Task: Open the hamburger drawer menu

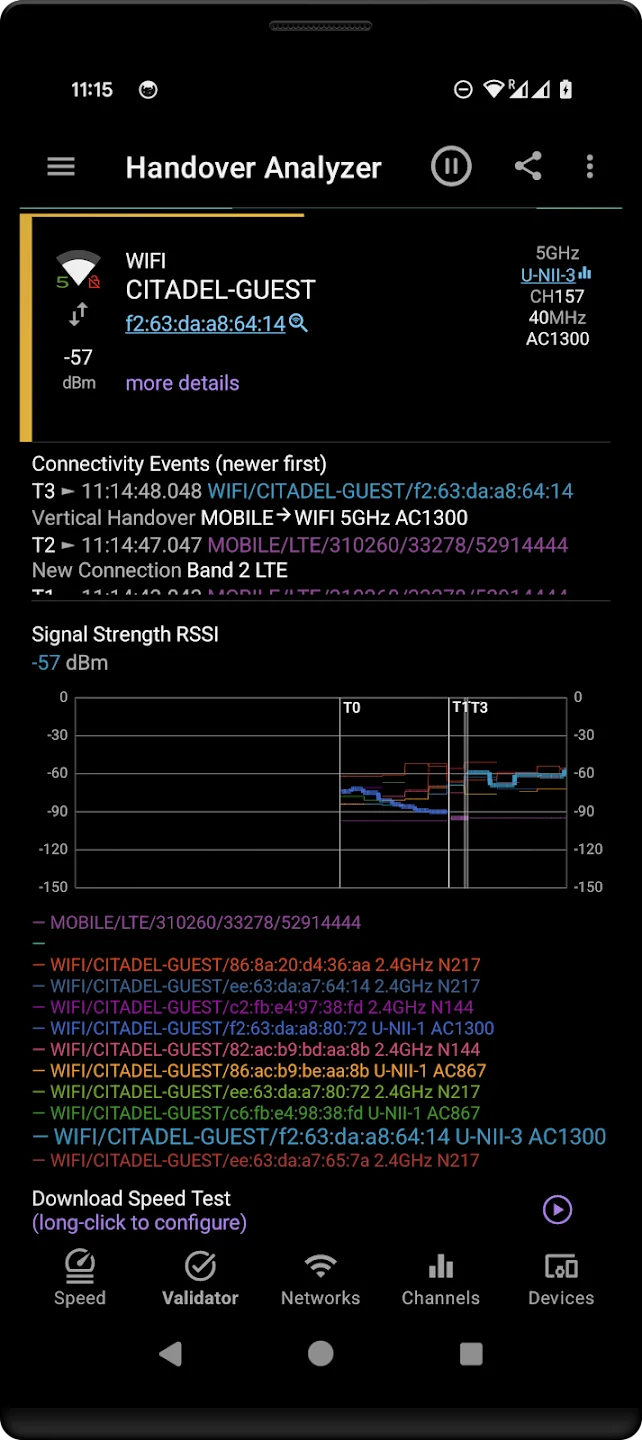Action: [x=61, y=167]
